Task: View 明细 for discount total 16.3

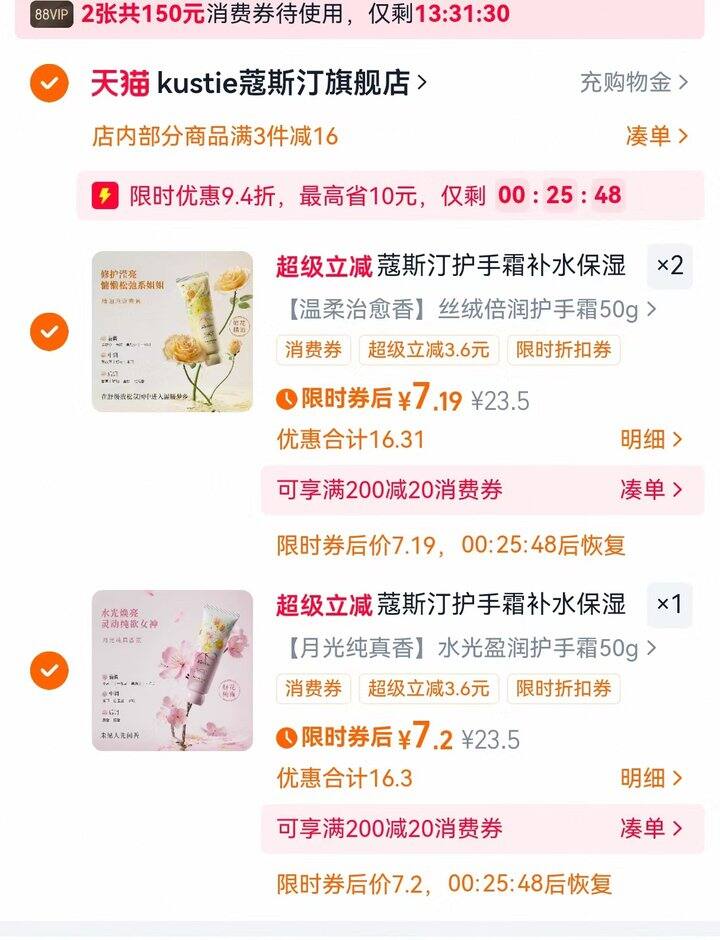Action: [651, 778]
